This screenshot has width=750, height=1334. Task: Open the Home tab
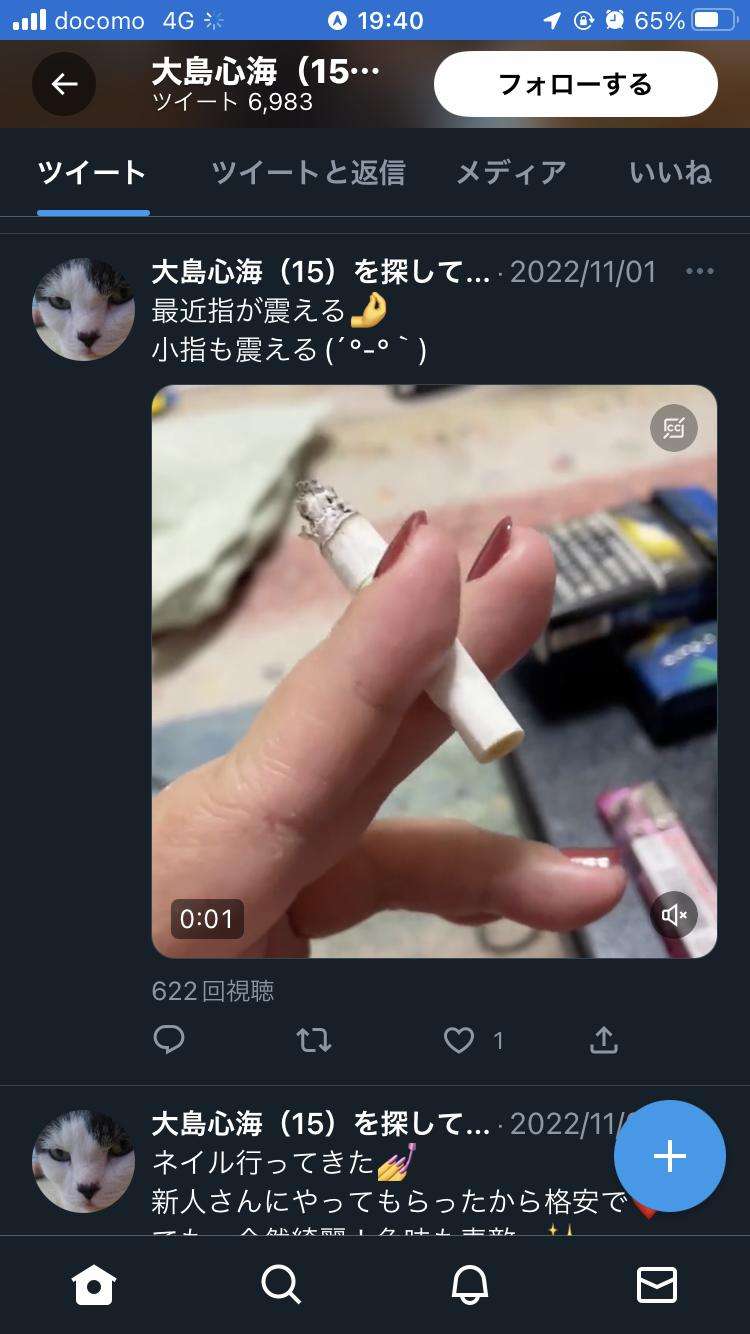click(x=94, y=1284)
